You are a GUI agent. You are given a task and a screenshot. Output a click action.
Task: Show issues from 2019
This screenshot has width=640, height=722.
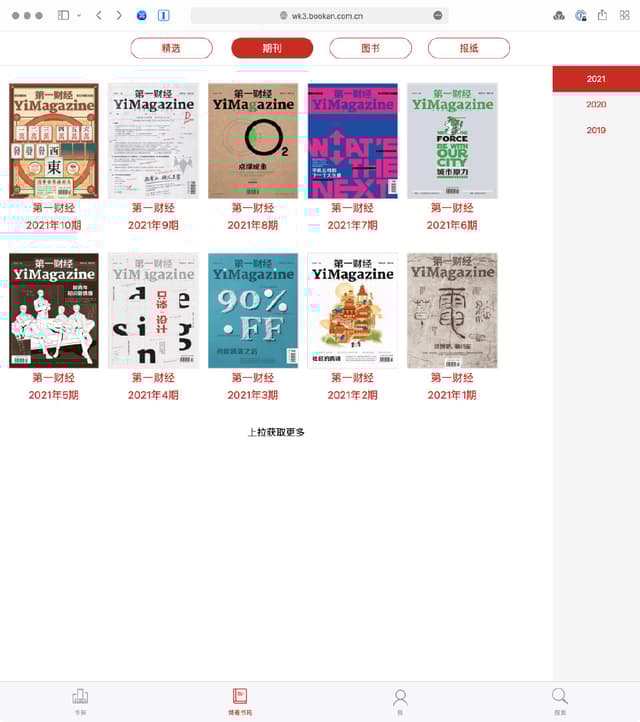click(596, 130)
